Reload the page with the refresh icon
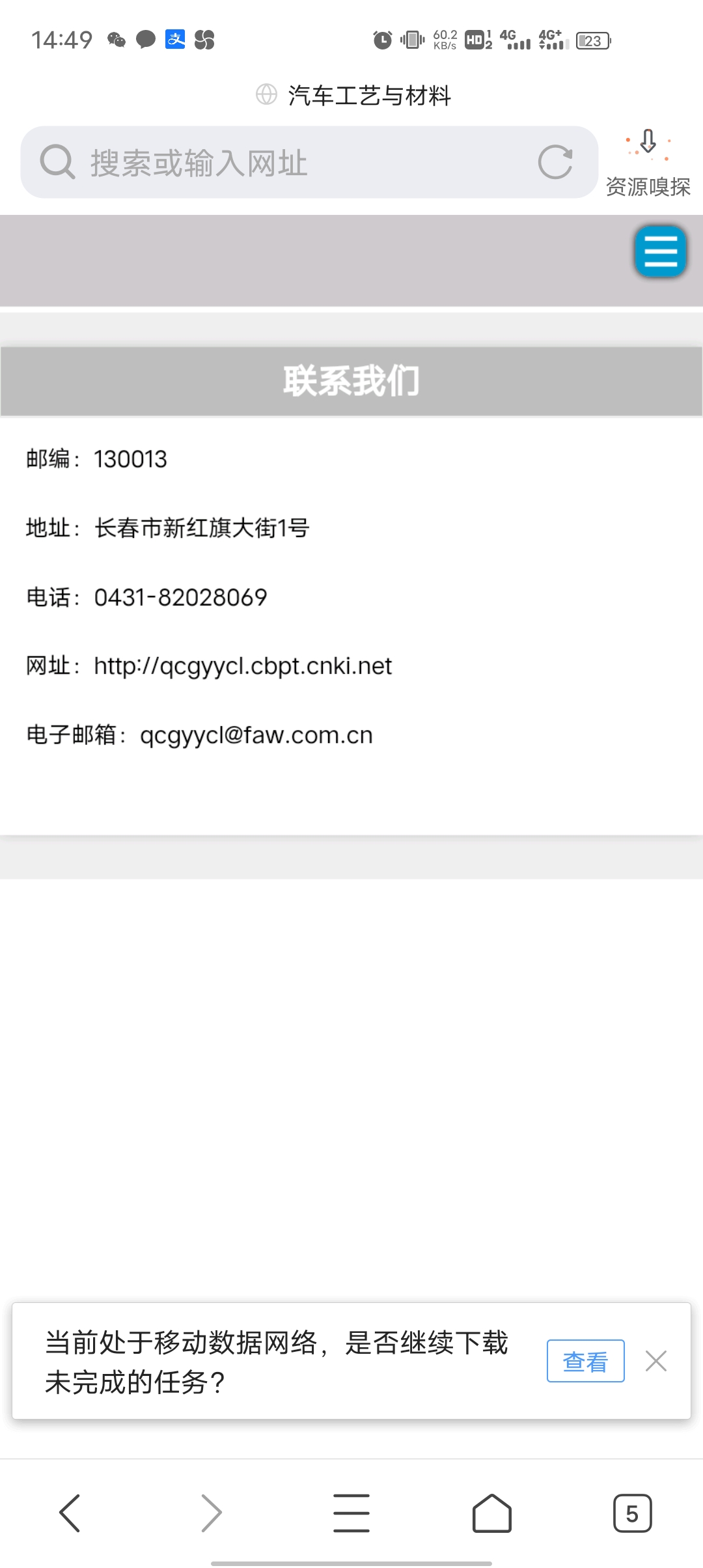This screenshot has width=703, height=1568. pyautogui.click(x=555, y=162)
